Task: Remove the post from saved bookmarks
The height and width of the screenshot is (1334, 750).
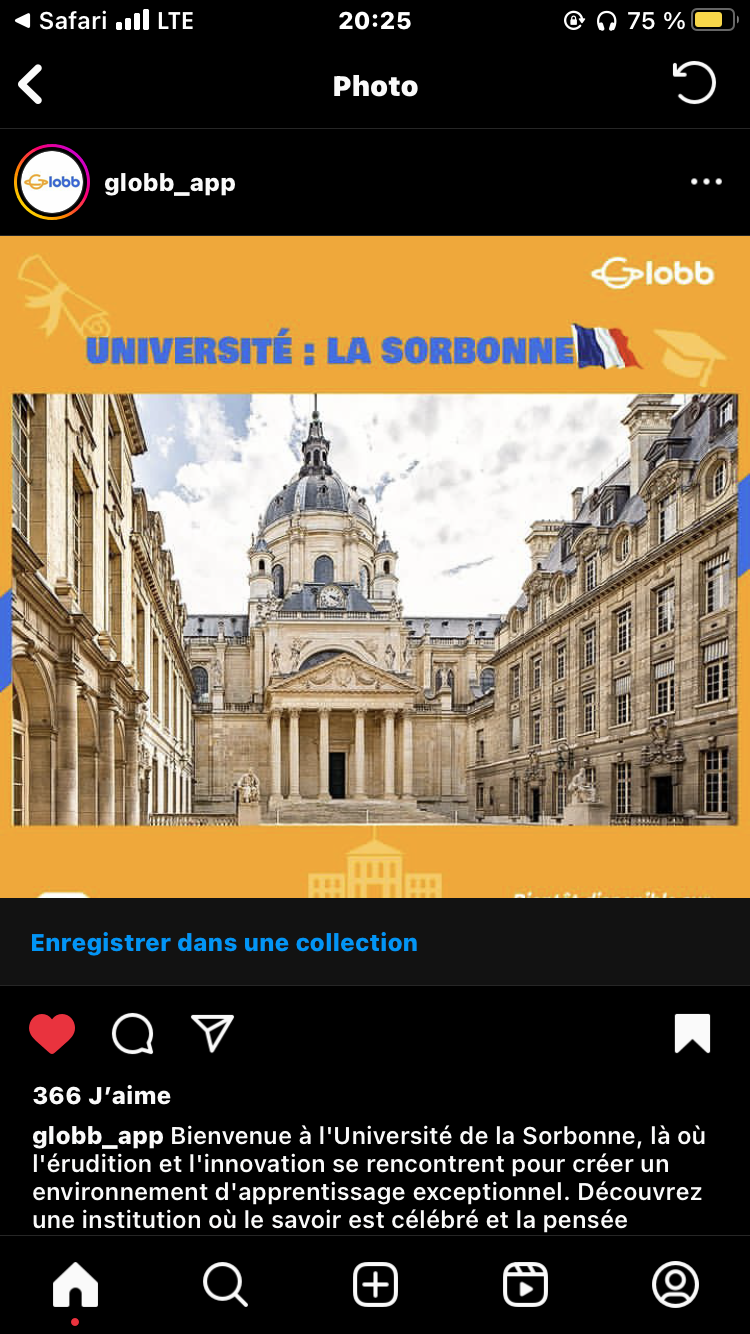Action: pos(692,1034)
